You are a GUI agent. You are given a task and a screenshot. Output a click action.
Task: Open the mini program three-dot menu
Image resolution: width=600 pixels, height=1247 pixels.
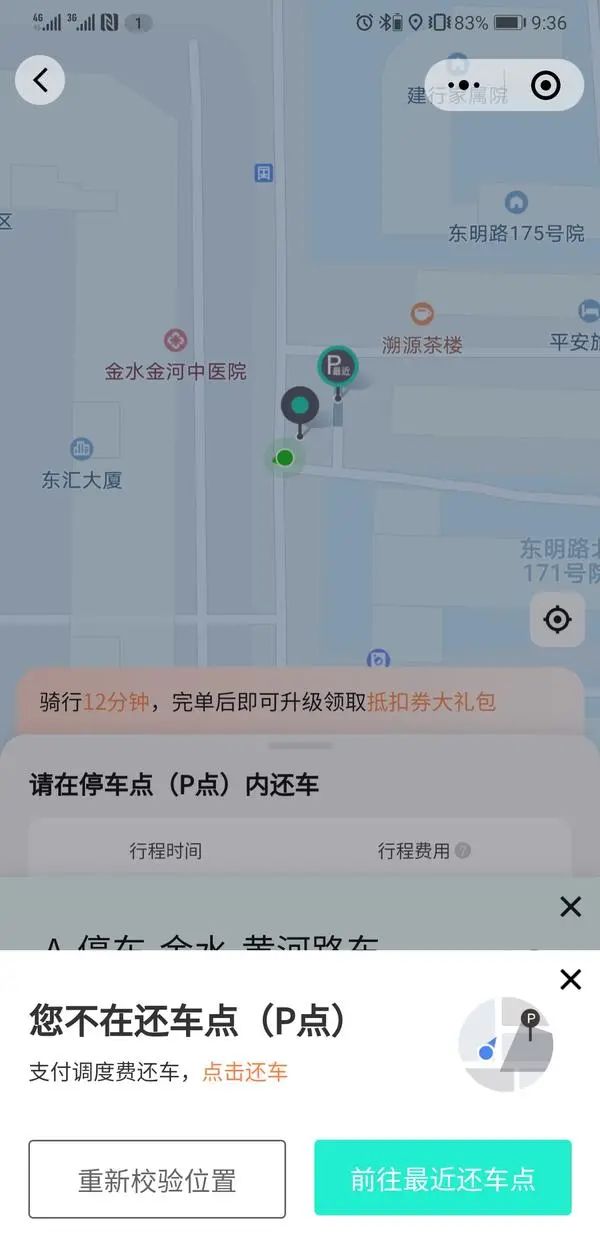(x=464, y=86)
